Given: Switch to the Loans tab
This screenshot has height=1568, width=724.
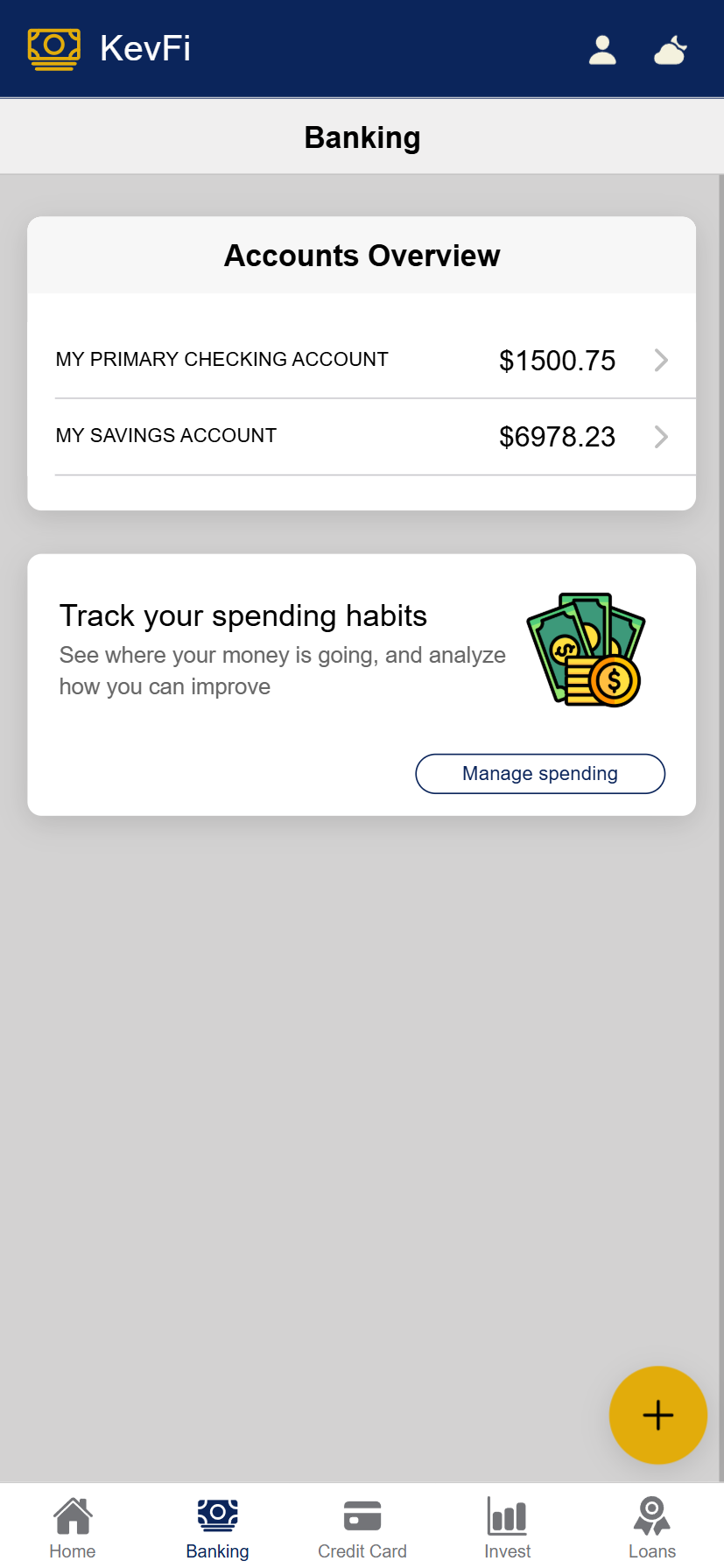Looking at the screenshot, I should [651, 1527].
